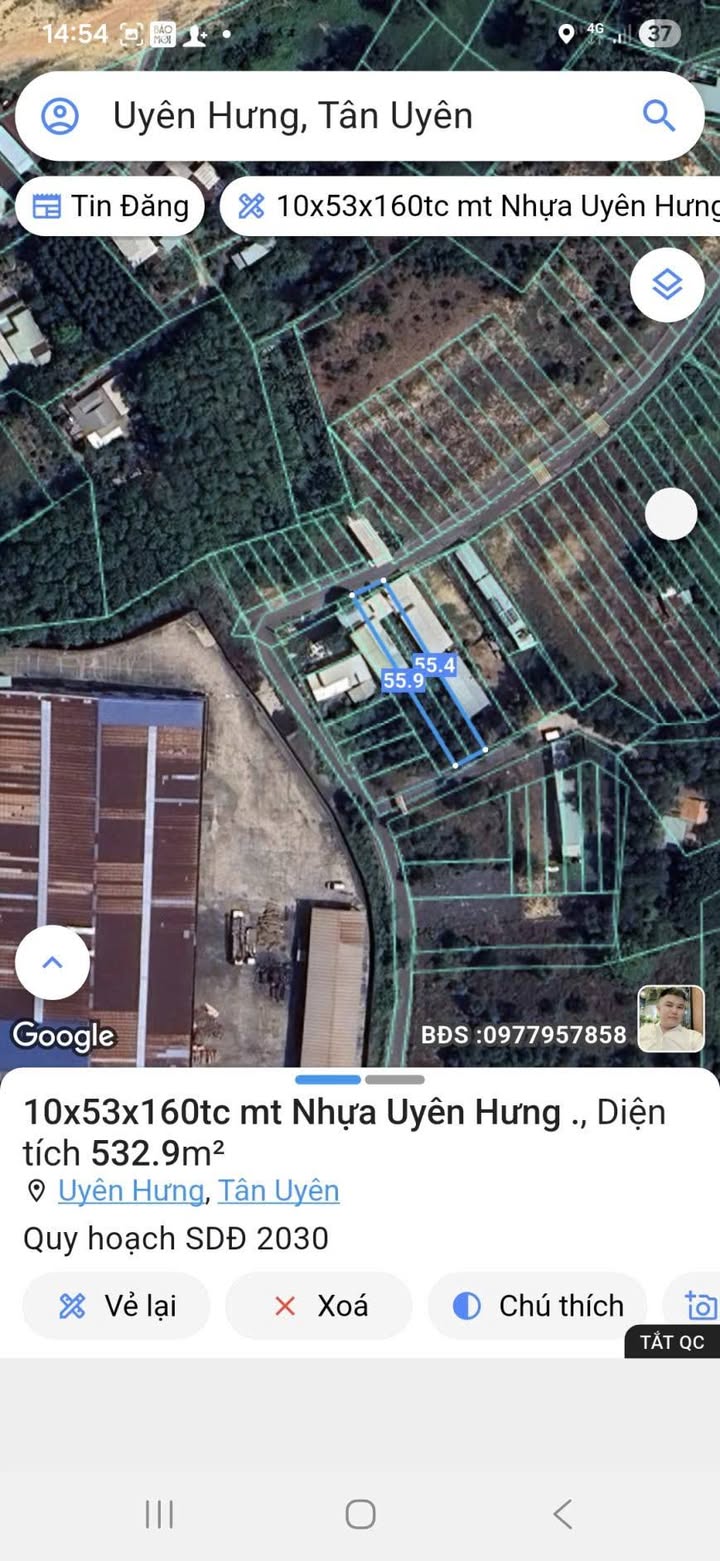Go to the system home screen
Screen dimensions: 720x1561
[x=360, y=1514]
